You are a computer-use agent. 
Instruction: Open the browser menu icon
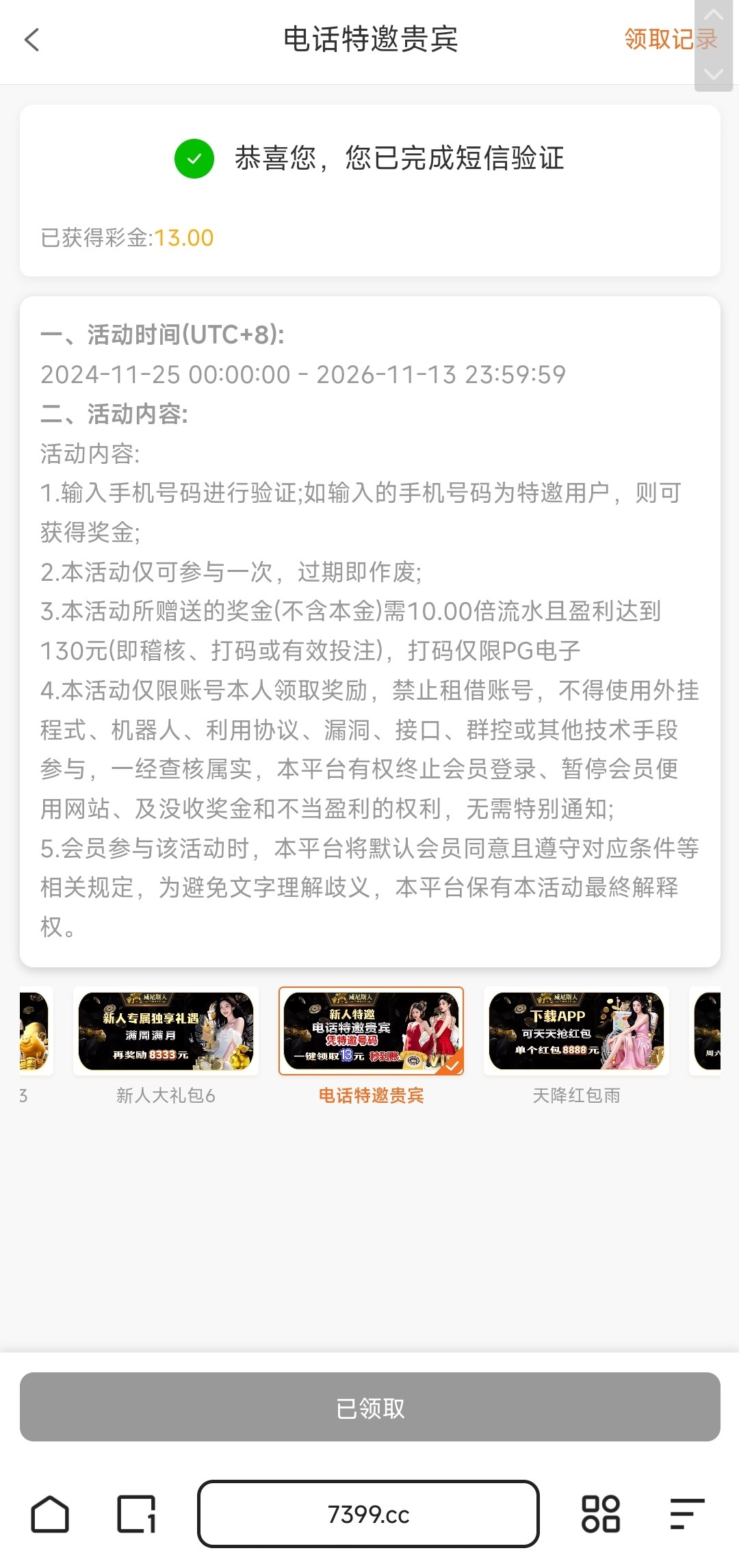click(686, 1515)
